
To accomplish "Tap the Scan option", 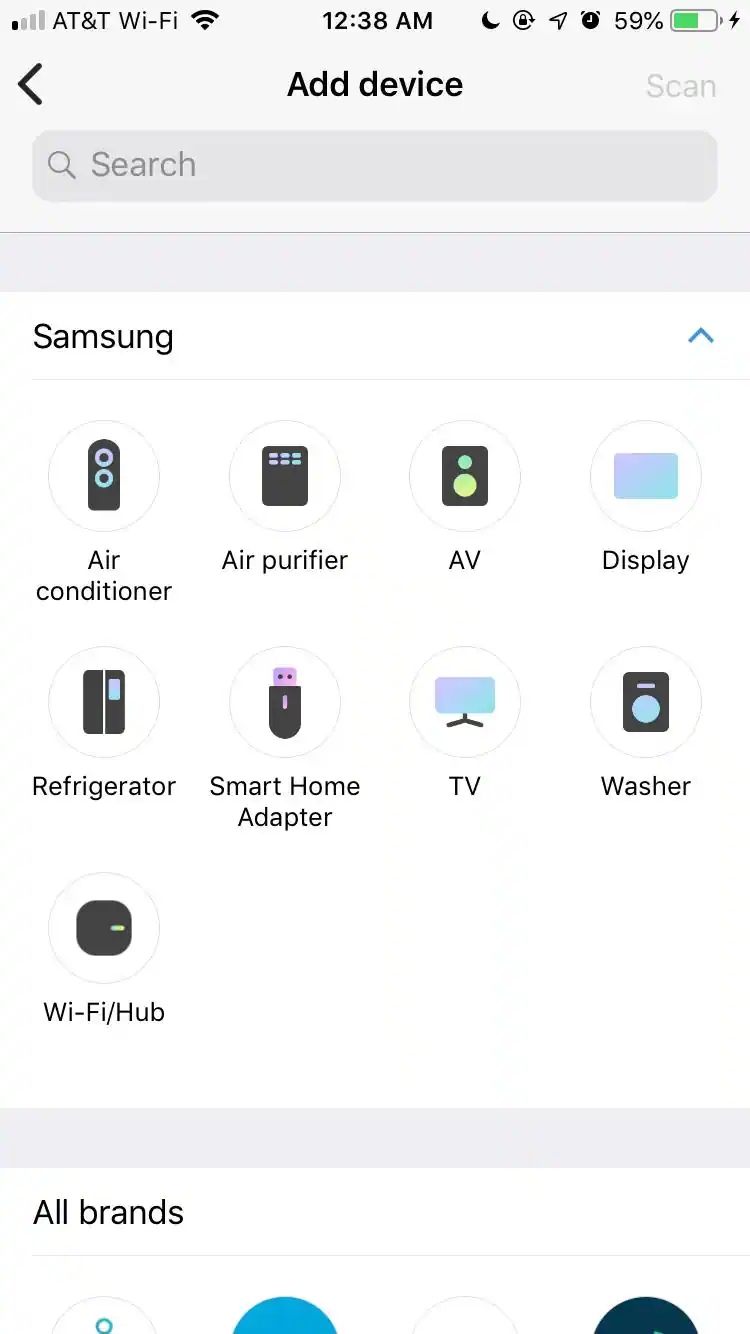I will coord(681,86).
